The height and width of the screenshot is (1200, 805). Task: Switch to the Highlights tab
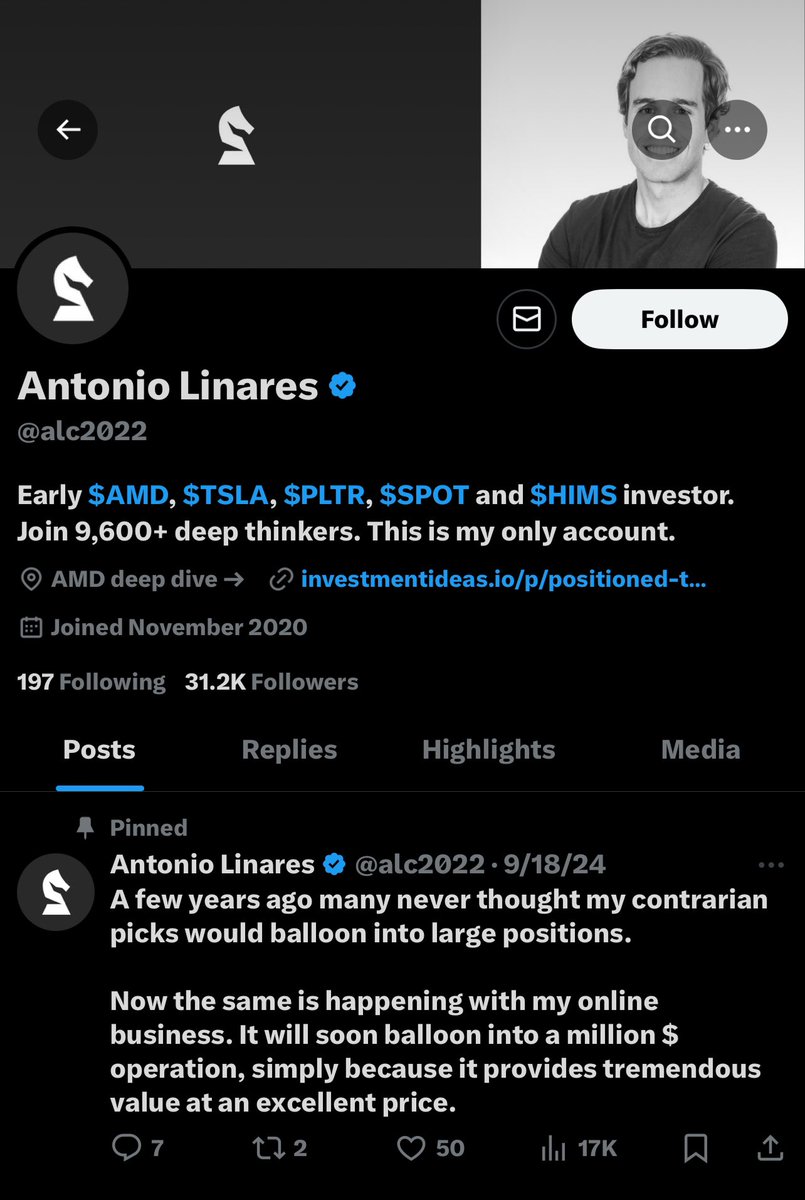tap(488, 750)
